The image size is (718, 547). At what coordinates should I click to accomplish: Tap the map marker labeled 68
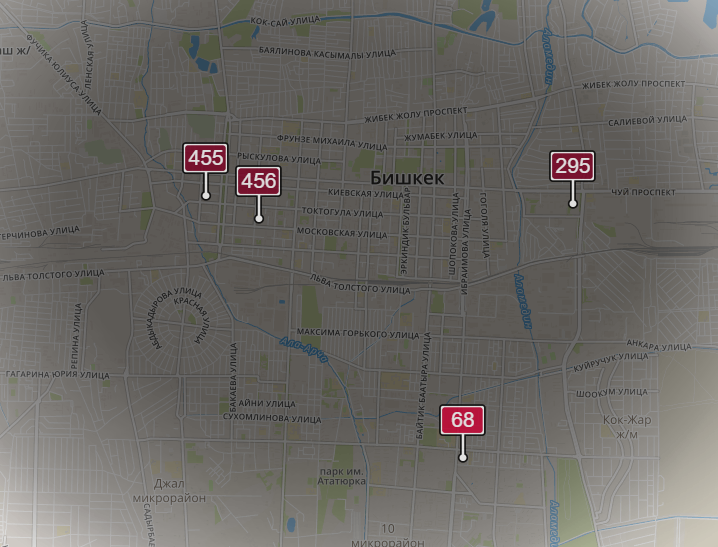coord(462,420)
